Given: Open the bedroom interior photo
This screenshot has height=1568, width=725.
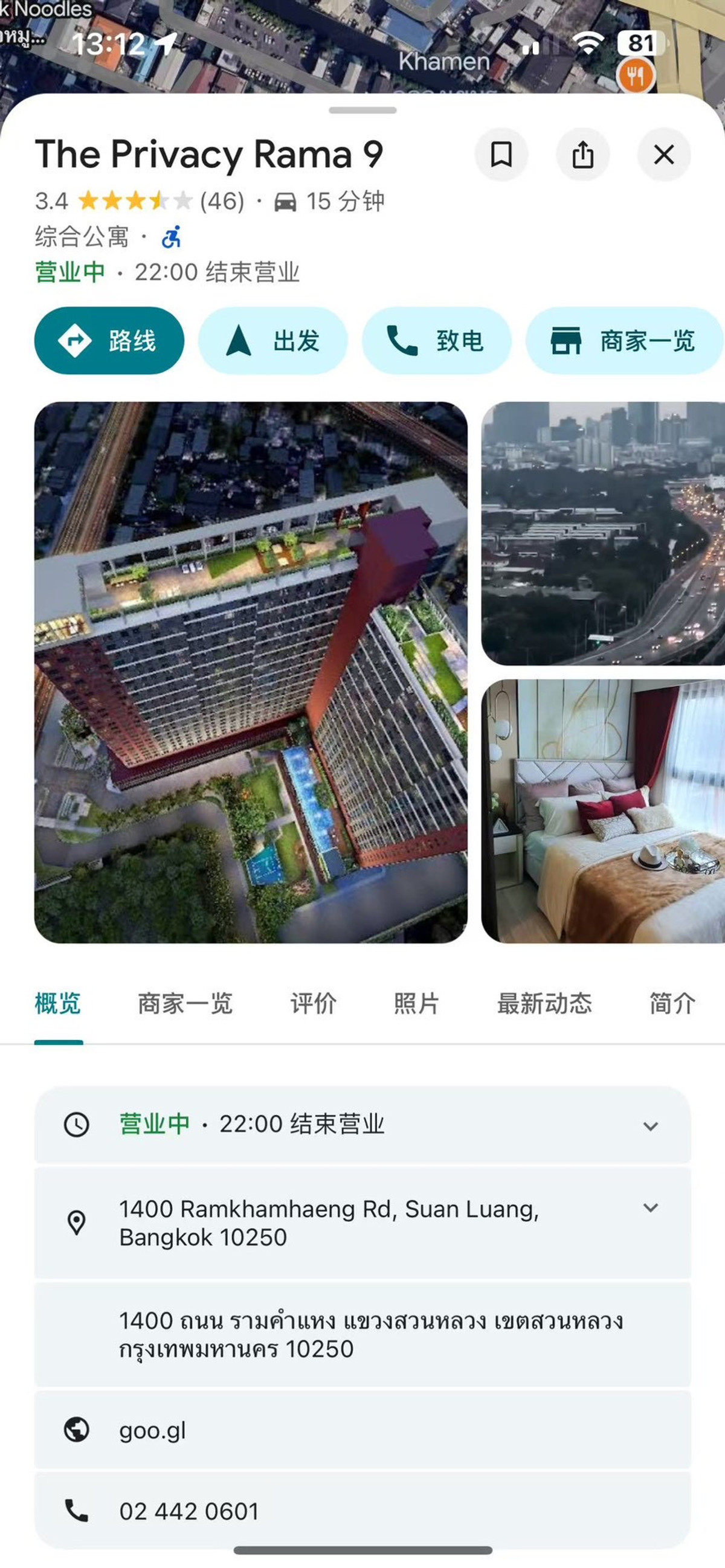Looking at the screenshot, I should tap(602, 811).
